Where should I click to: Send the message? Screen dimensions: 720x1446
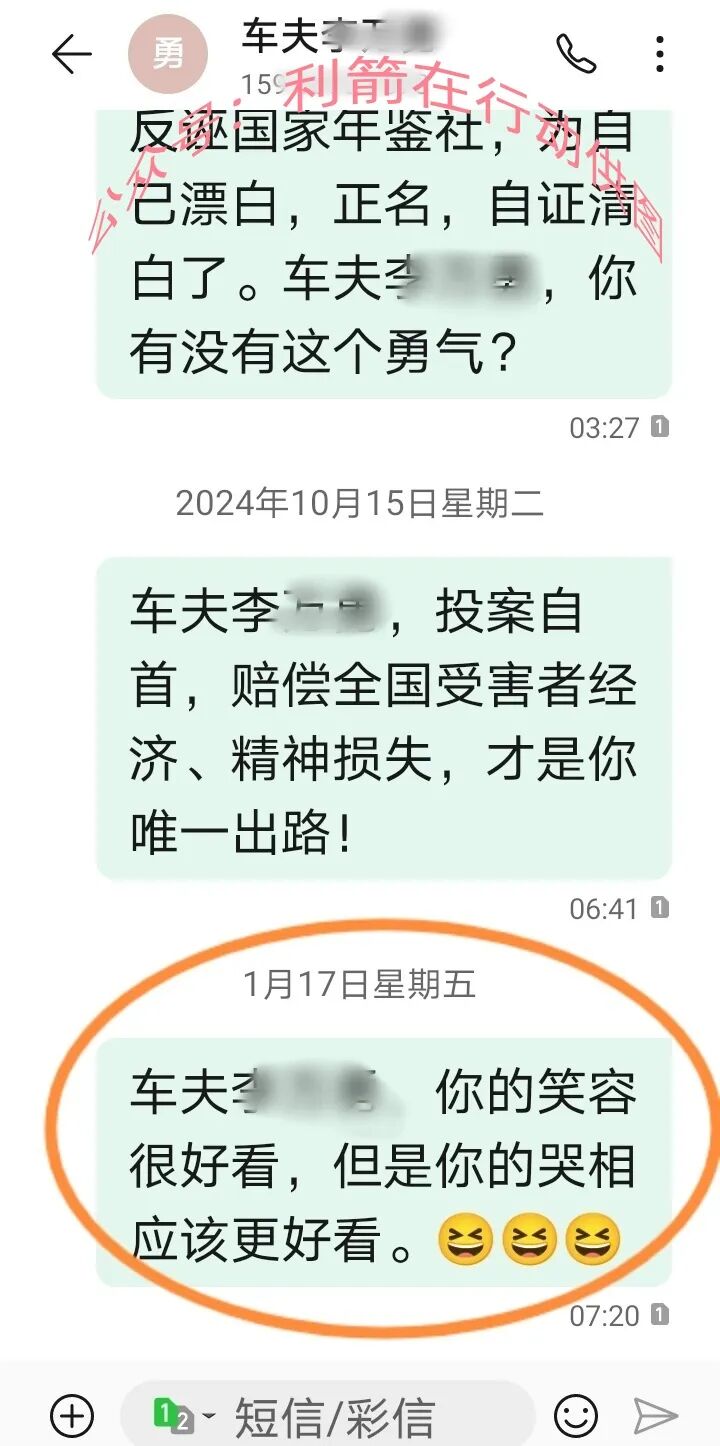pos(655,1415)
